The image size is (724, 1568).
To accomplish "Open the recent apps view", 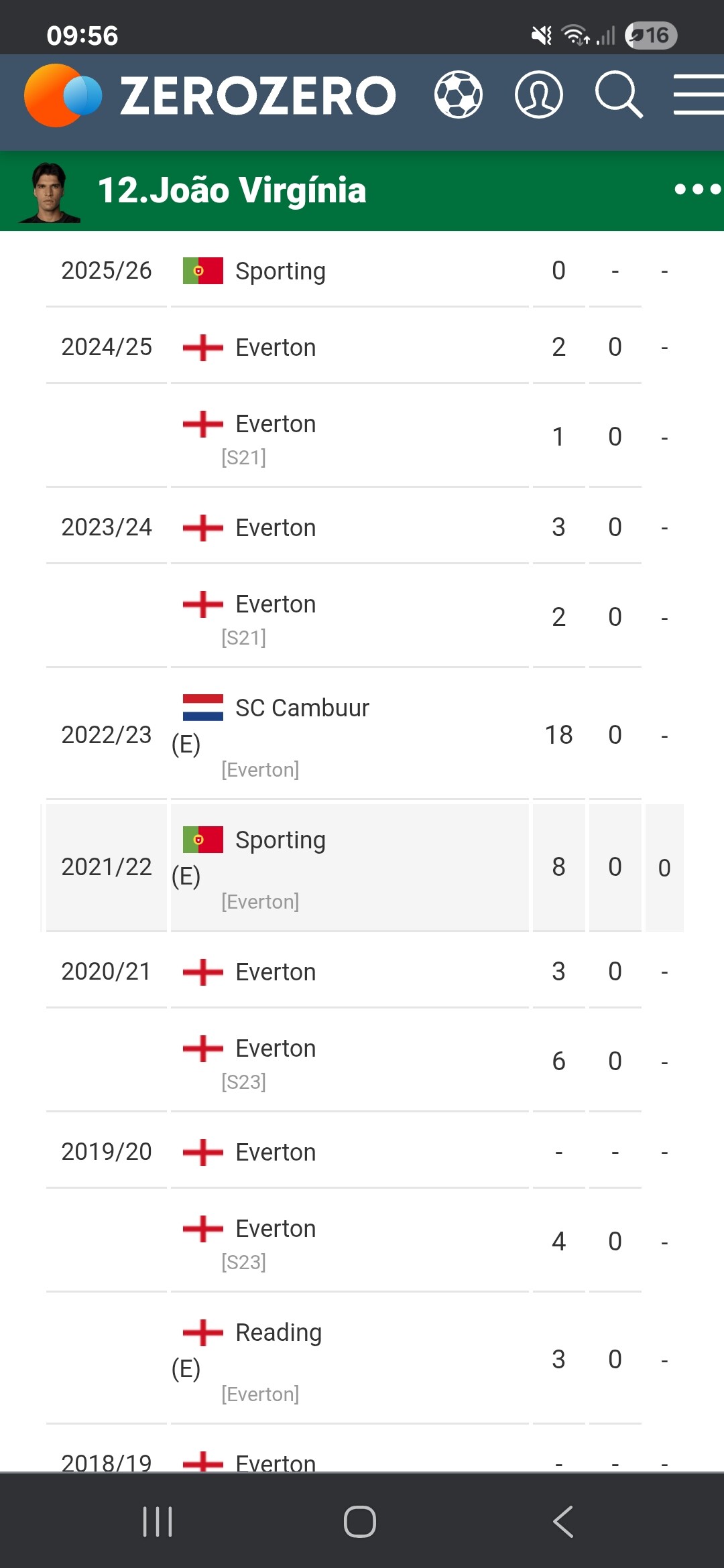I will [x=158, y=1521].
